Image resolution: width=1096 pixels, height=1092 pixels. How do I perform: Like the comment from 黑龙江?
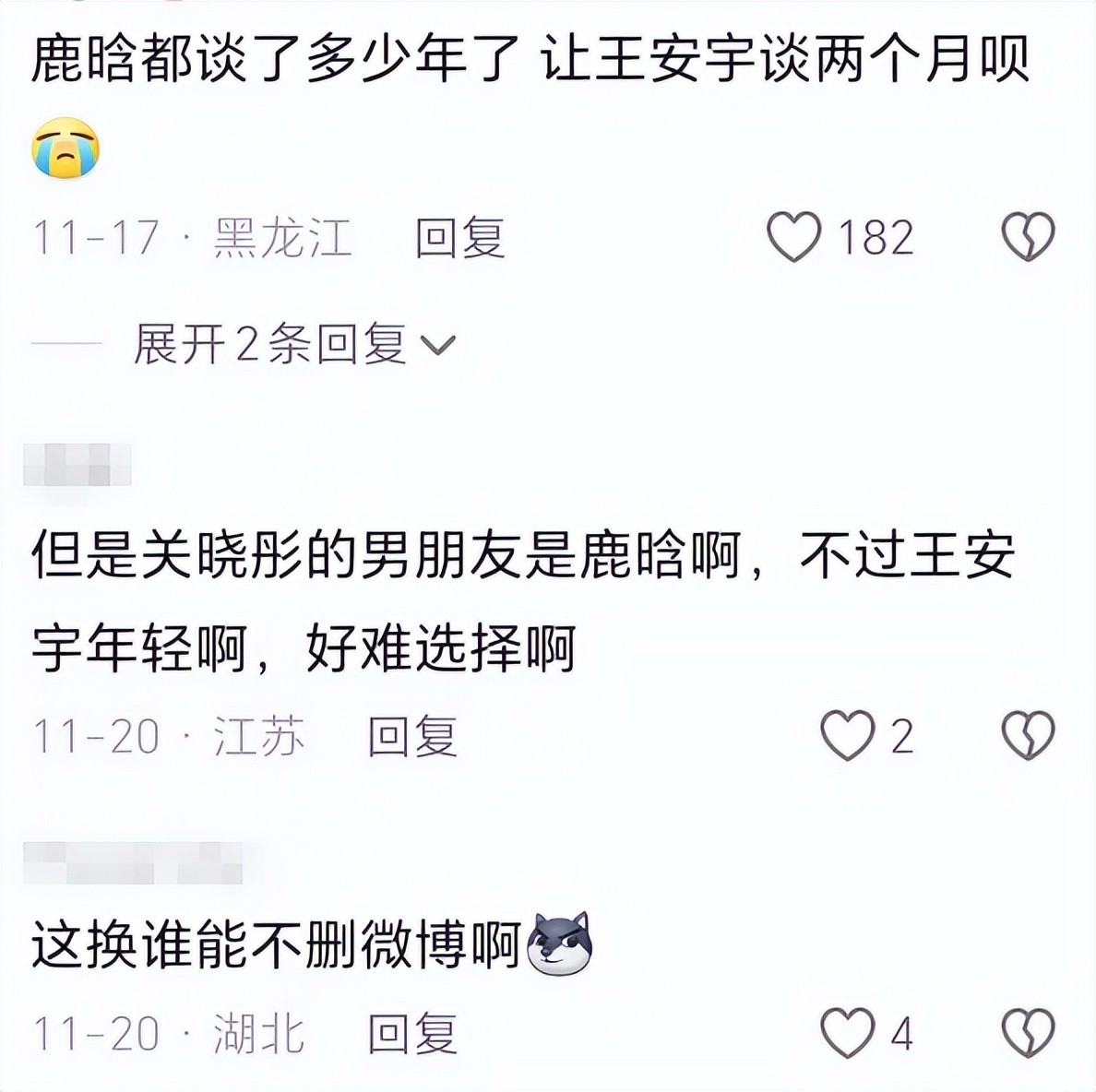(794, 237)
